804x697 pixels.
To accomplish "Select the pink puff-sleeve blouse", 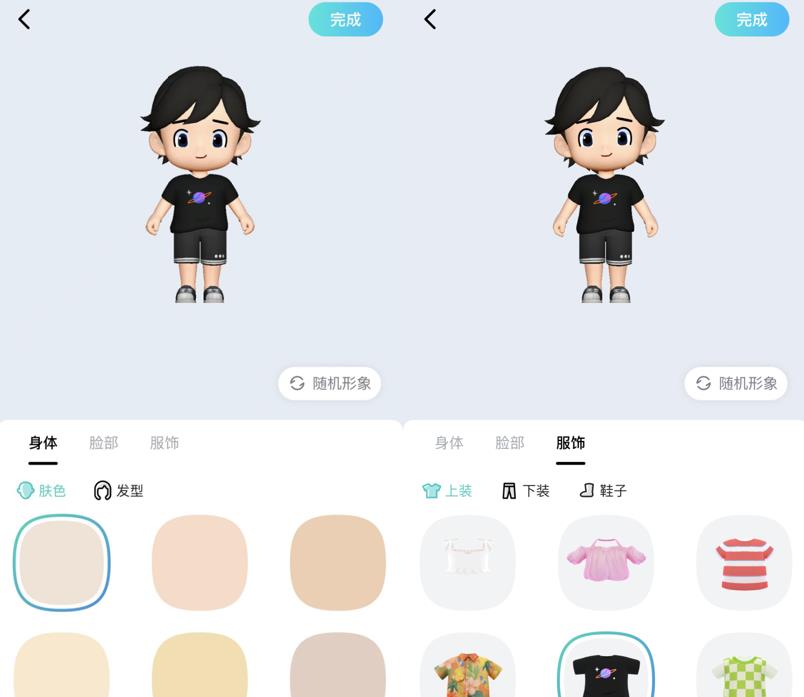I will coord(605,562).
